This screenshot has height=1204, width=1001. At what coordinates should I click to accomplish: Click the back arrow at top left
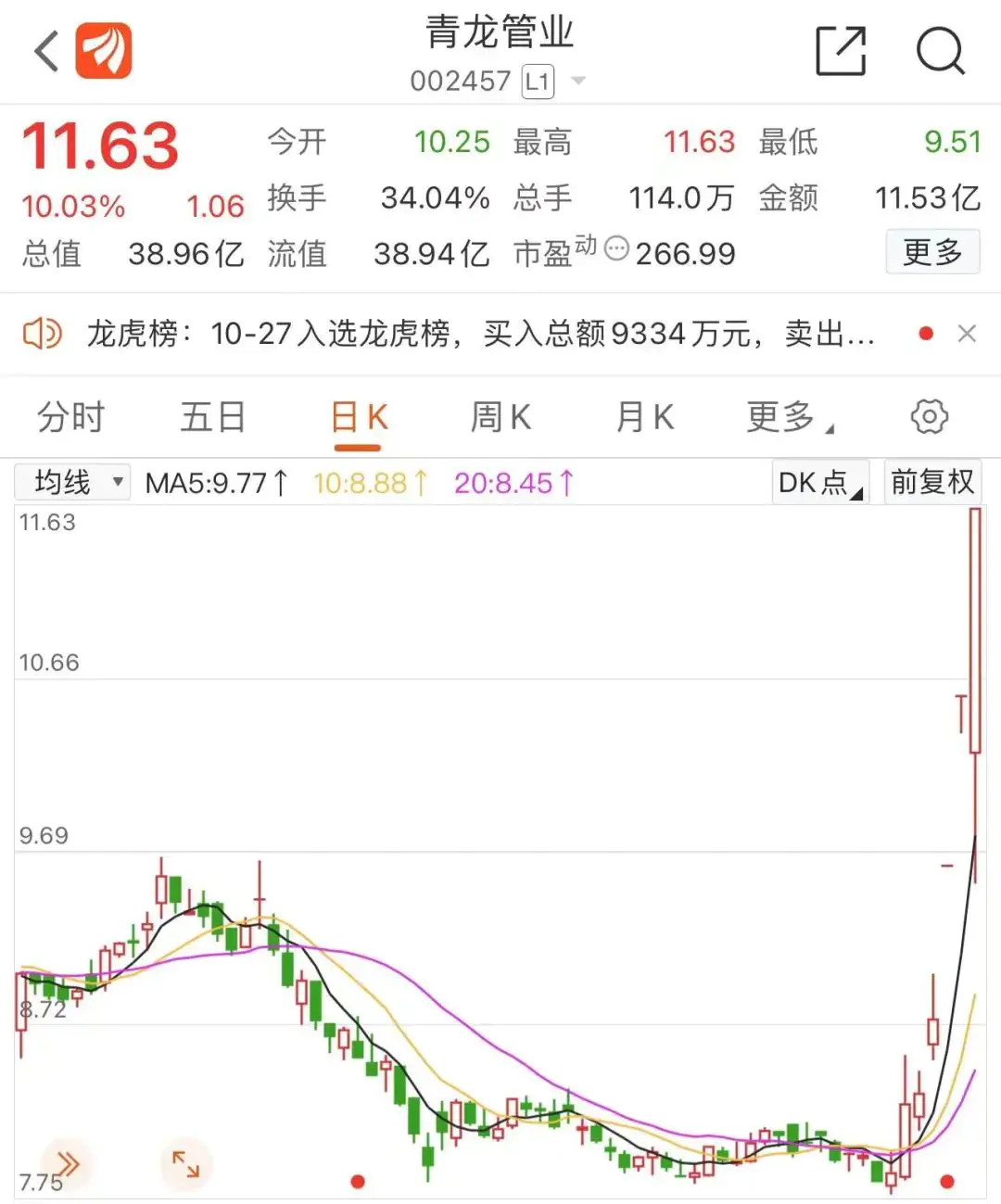[44, 51]
